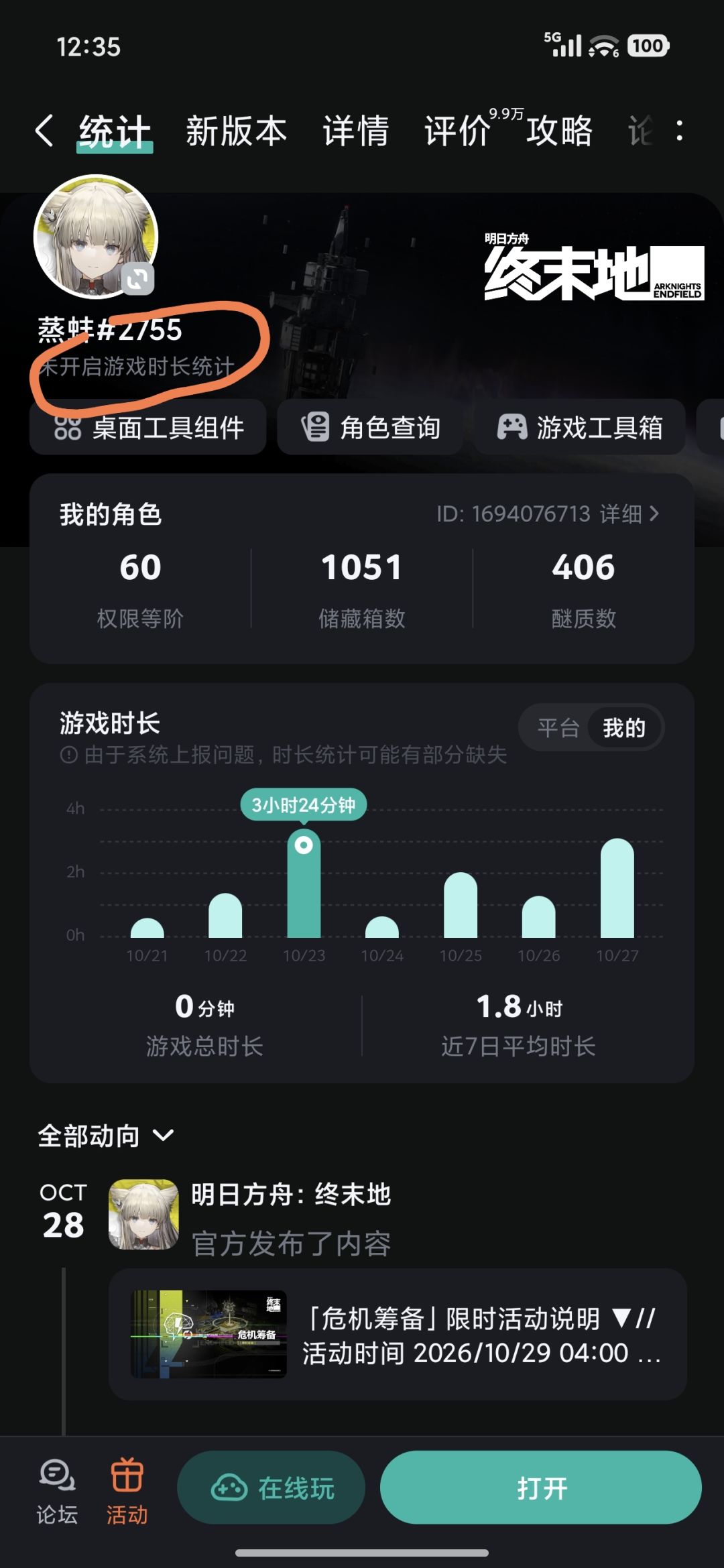Open the 论坛 forum
Screen dimensions: 724x1568
pos(57,1492)
